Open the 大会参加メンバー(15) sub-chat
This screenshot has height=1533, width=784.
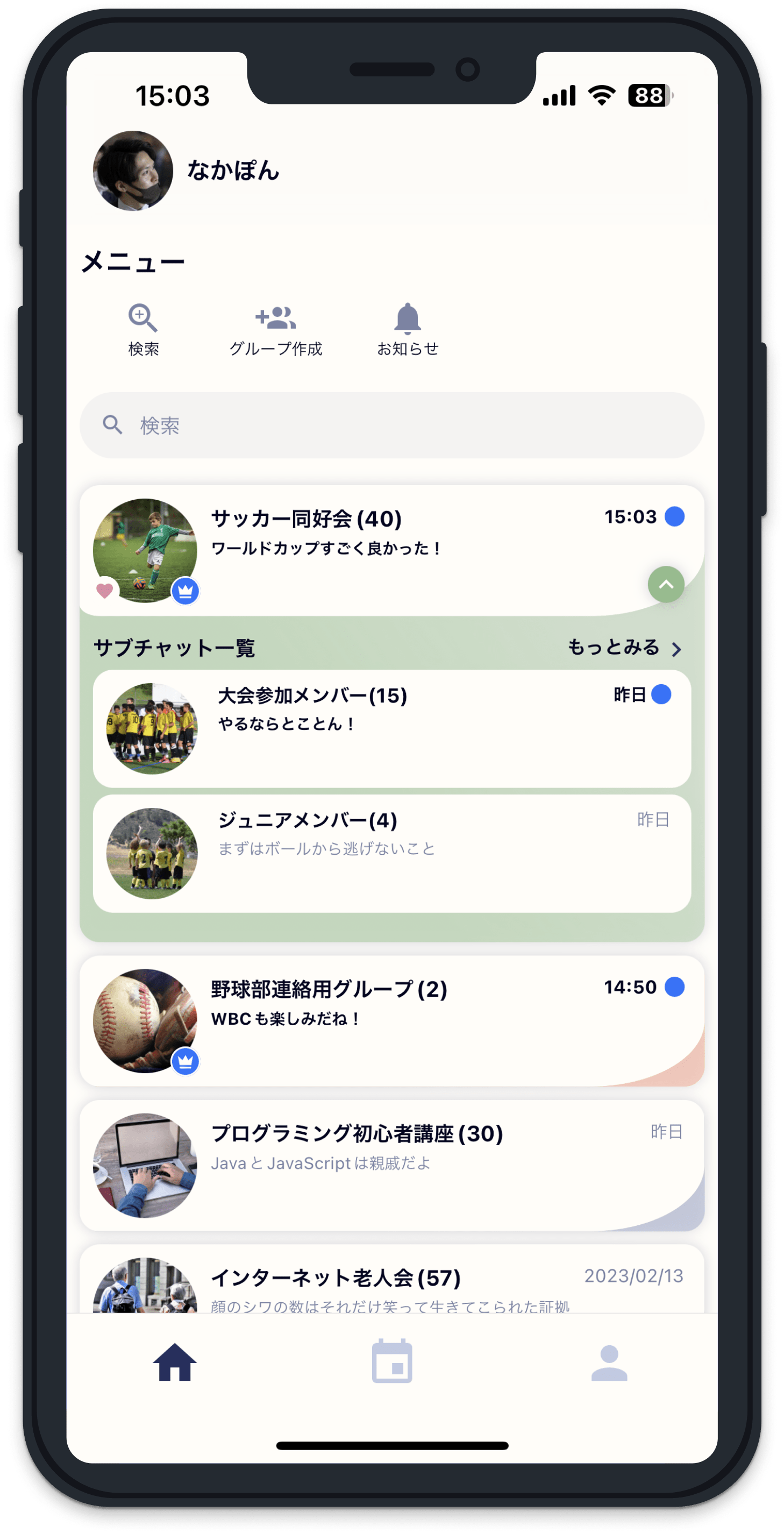tap(391, 728)
